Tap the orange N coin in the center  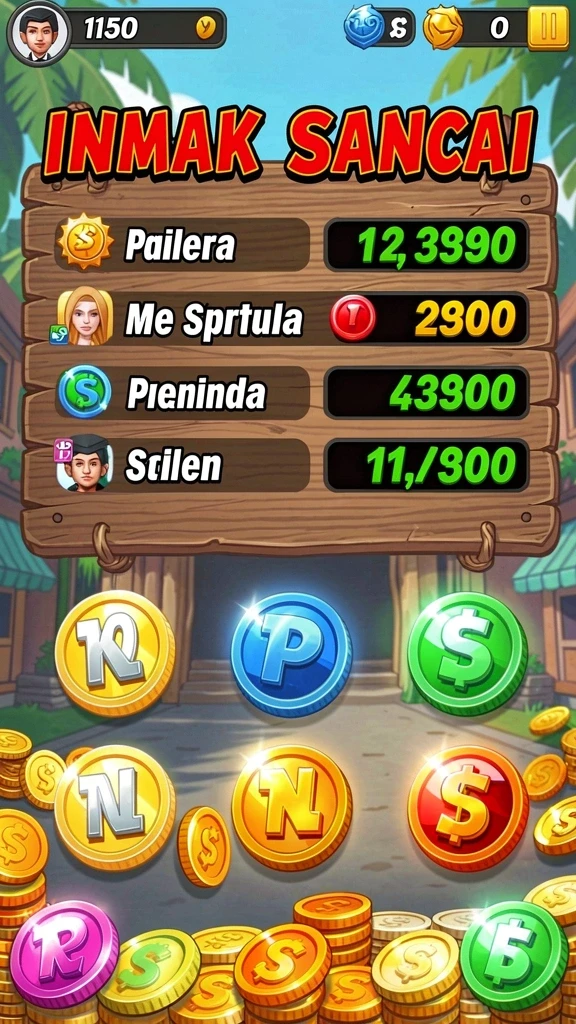(x=291, y=807)
